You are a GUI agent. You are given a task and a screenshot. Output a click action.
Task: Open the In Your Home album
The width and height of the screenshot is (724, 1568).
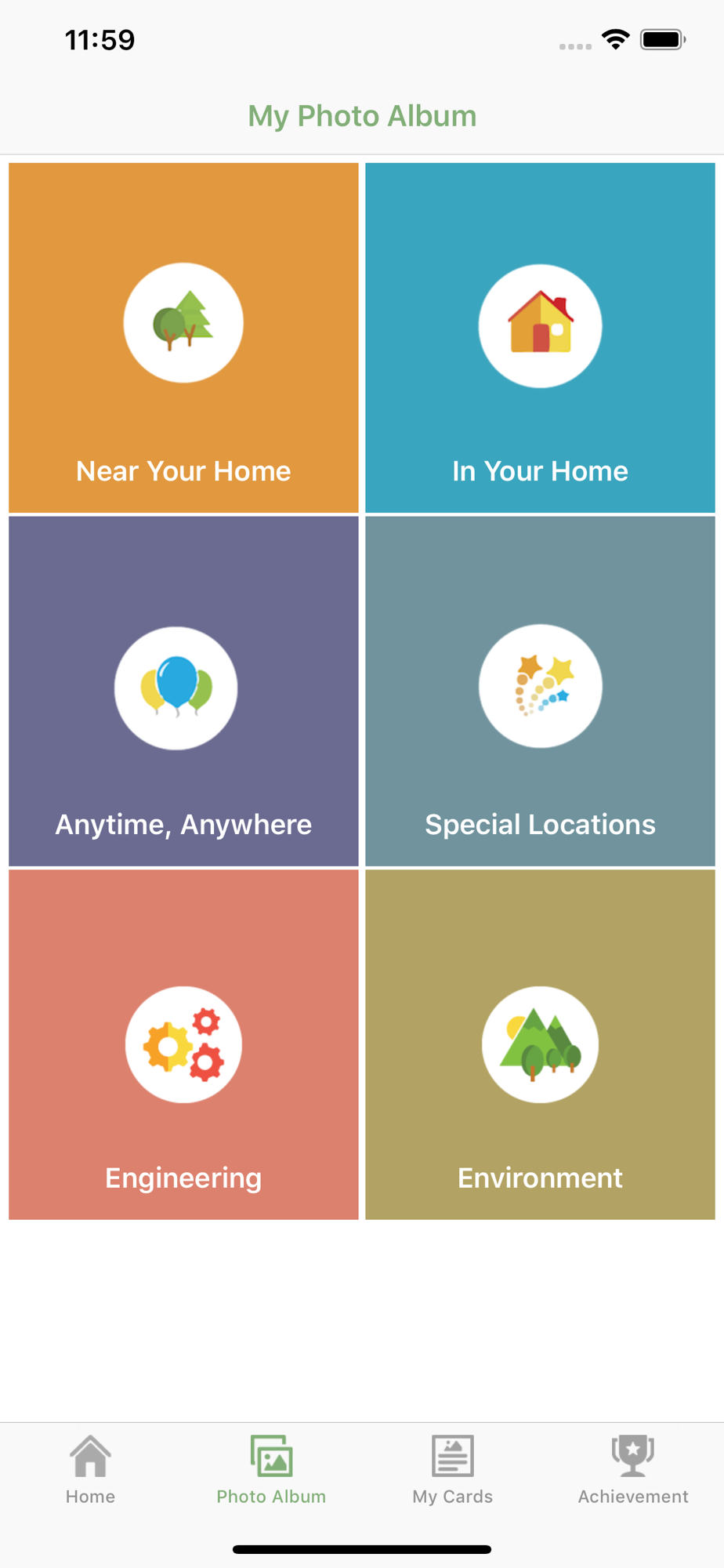(540, 338)
